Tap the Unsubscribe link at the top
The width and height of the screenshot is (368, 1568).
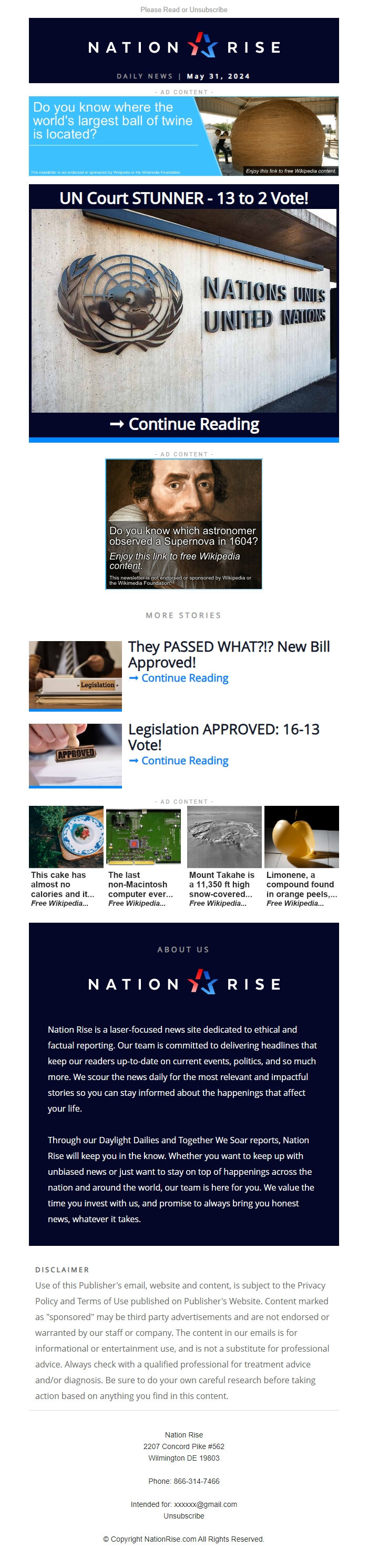(x=210, y=10)
